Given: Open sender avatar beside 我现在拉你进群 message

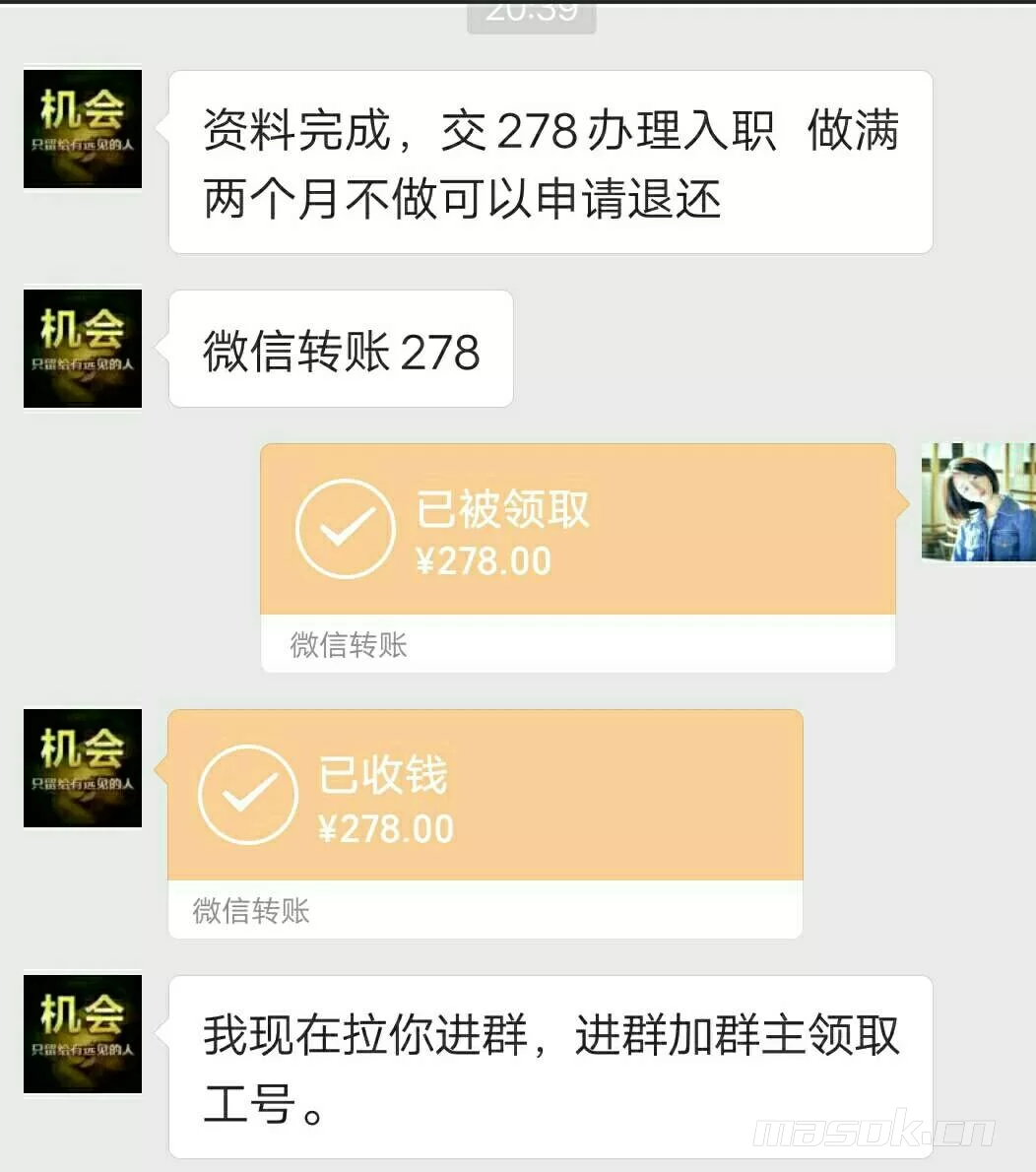Looking at the screenshot, I should click(83, 1034).
